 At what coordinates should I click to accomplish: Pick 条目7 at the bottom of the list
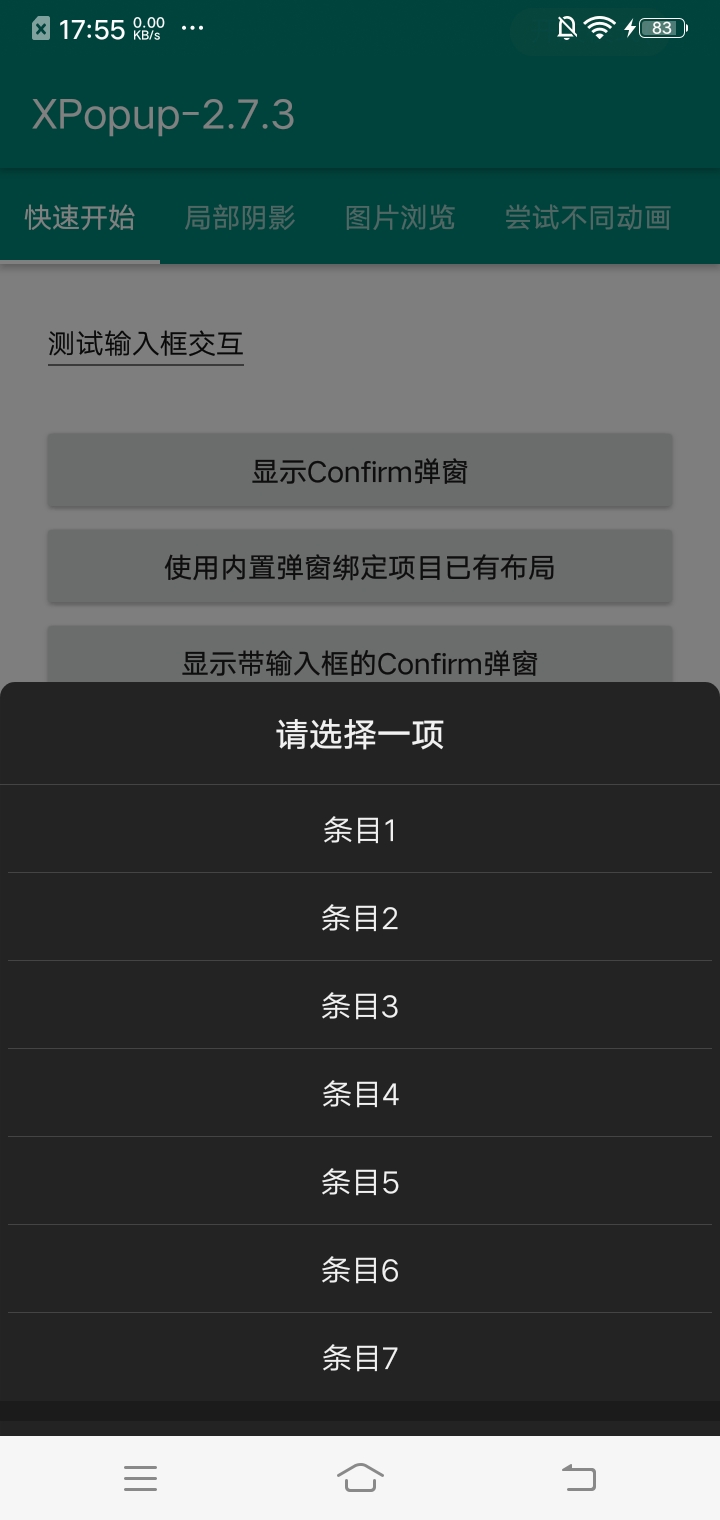(360, 1357)
